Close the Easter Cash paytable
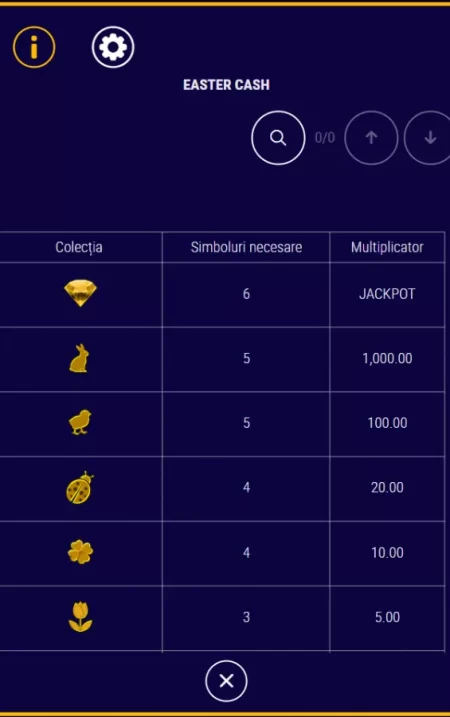Image resolution: width=450 pixels, height=717 pixels. point(226,681)
